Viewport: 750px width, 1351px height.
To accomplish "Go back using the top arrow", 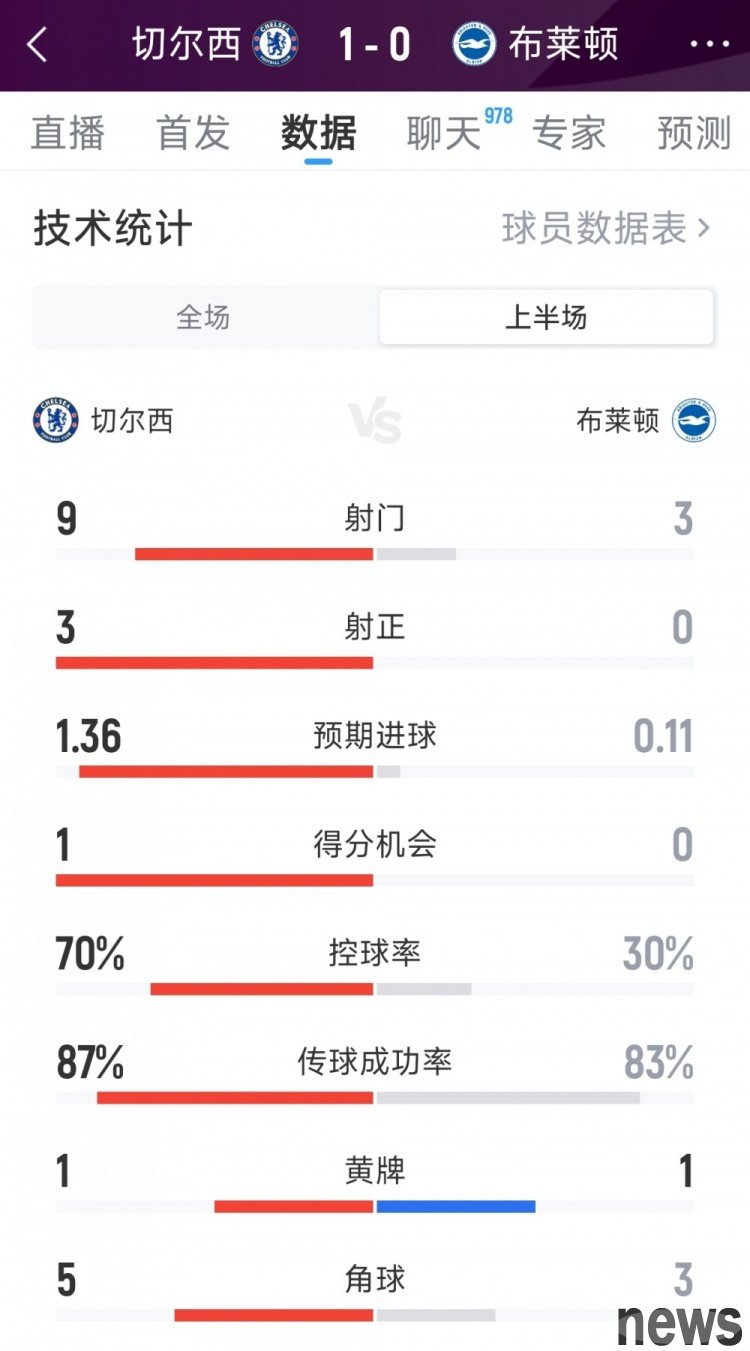I will [37, 45].
